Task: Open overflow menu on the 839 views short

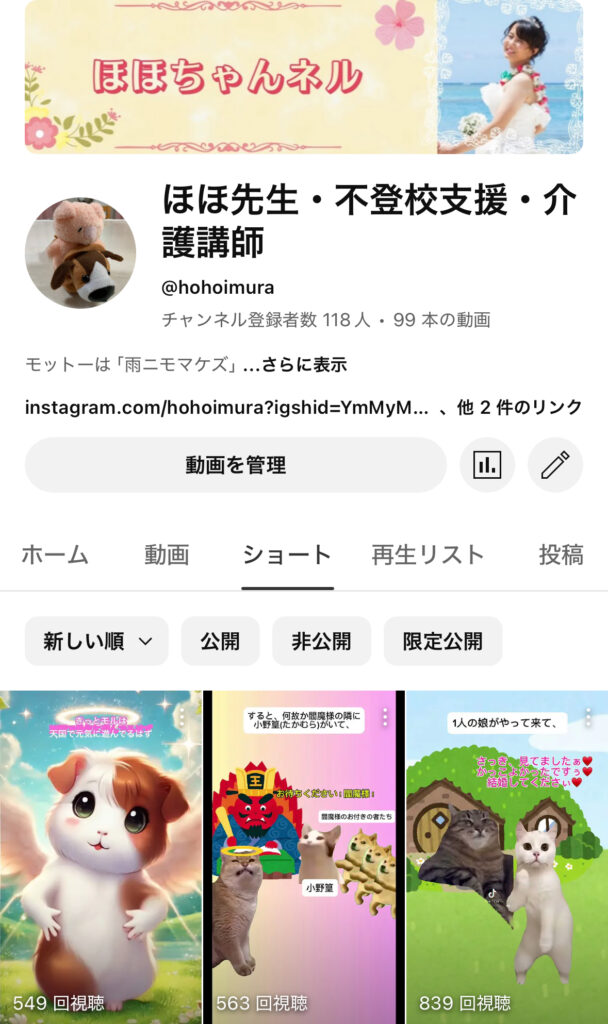Action: coord(588,717)
